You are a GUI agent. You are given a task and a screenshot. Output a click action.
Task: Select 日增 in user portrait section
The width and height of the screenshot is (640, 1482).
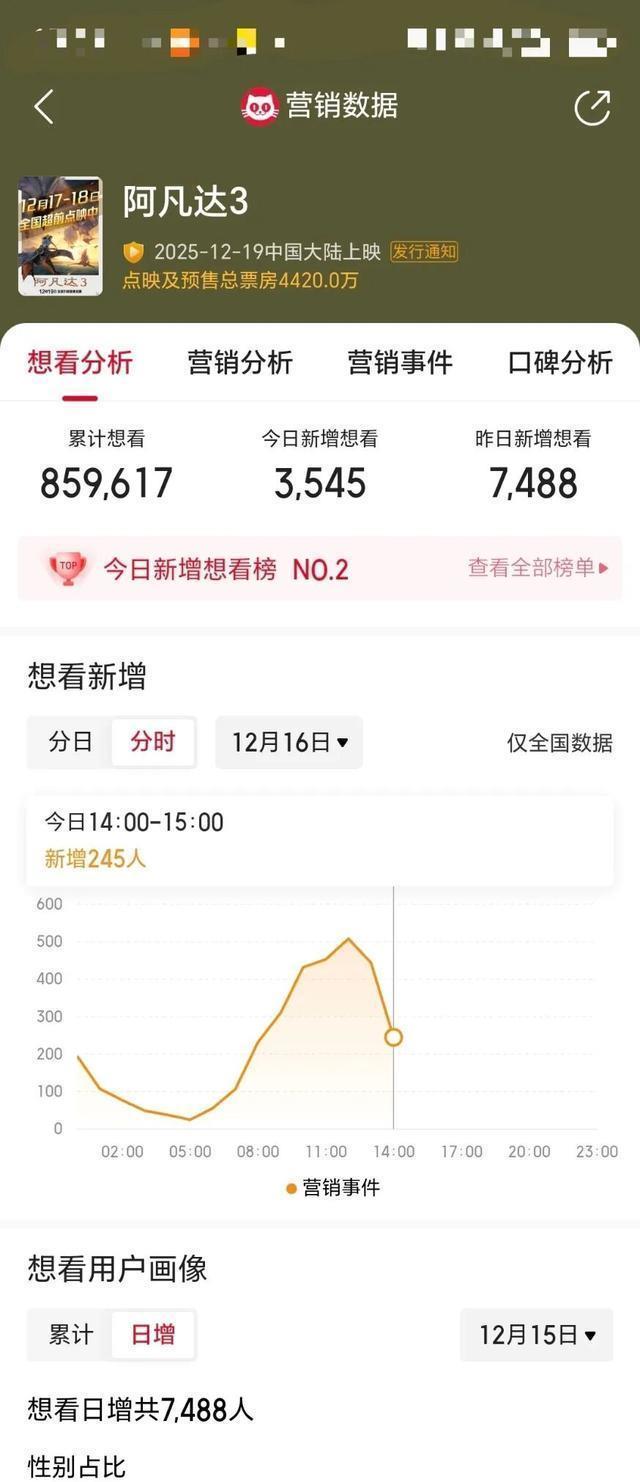tap(153, 1334)
